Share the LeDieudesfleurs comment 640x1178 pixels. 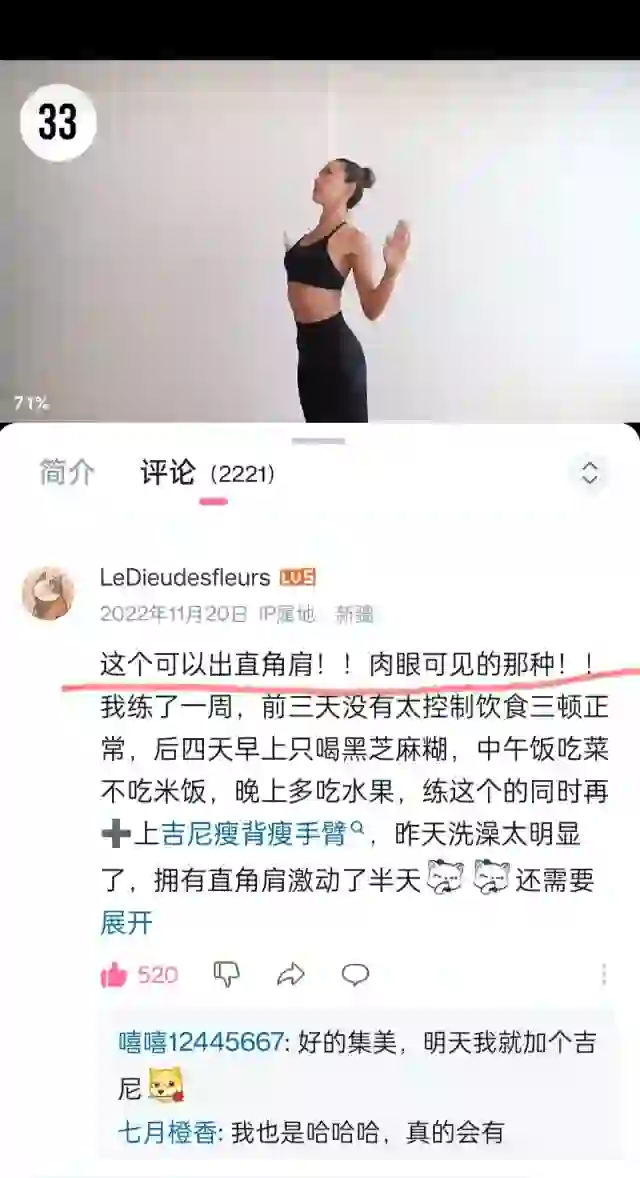290,975
